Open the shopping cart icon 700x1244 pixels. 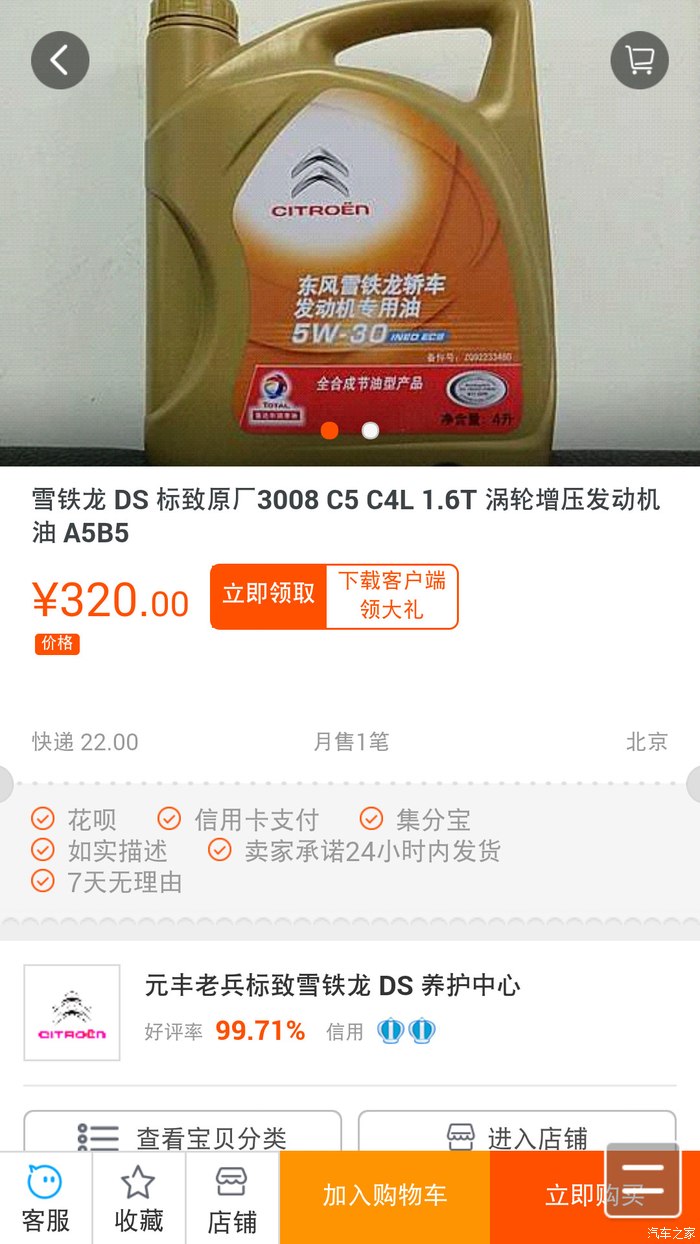(x=639, y=60)
